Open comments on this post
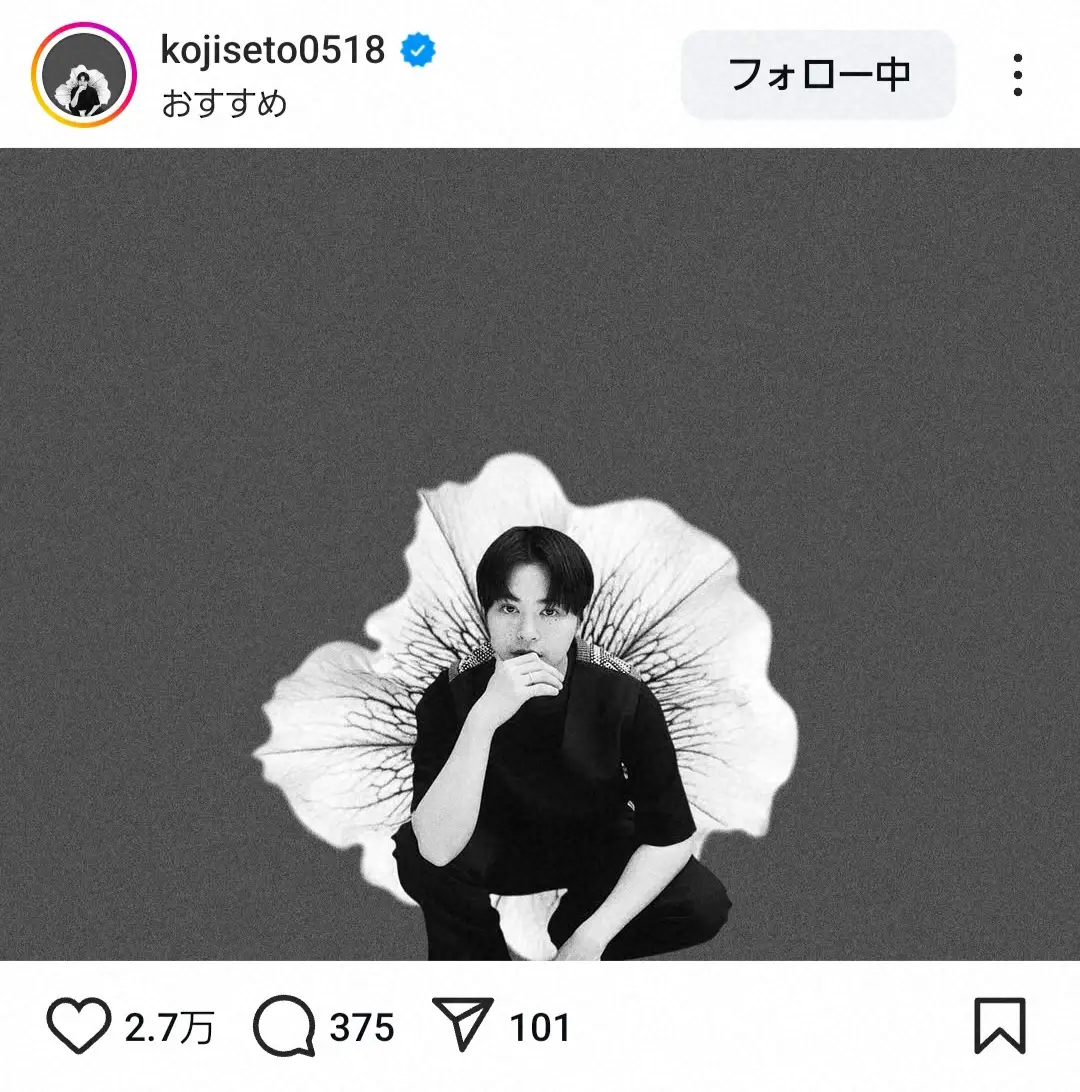This screenshot has height=1092, width=1080. [286, 1026]
